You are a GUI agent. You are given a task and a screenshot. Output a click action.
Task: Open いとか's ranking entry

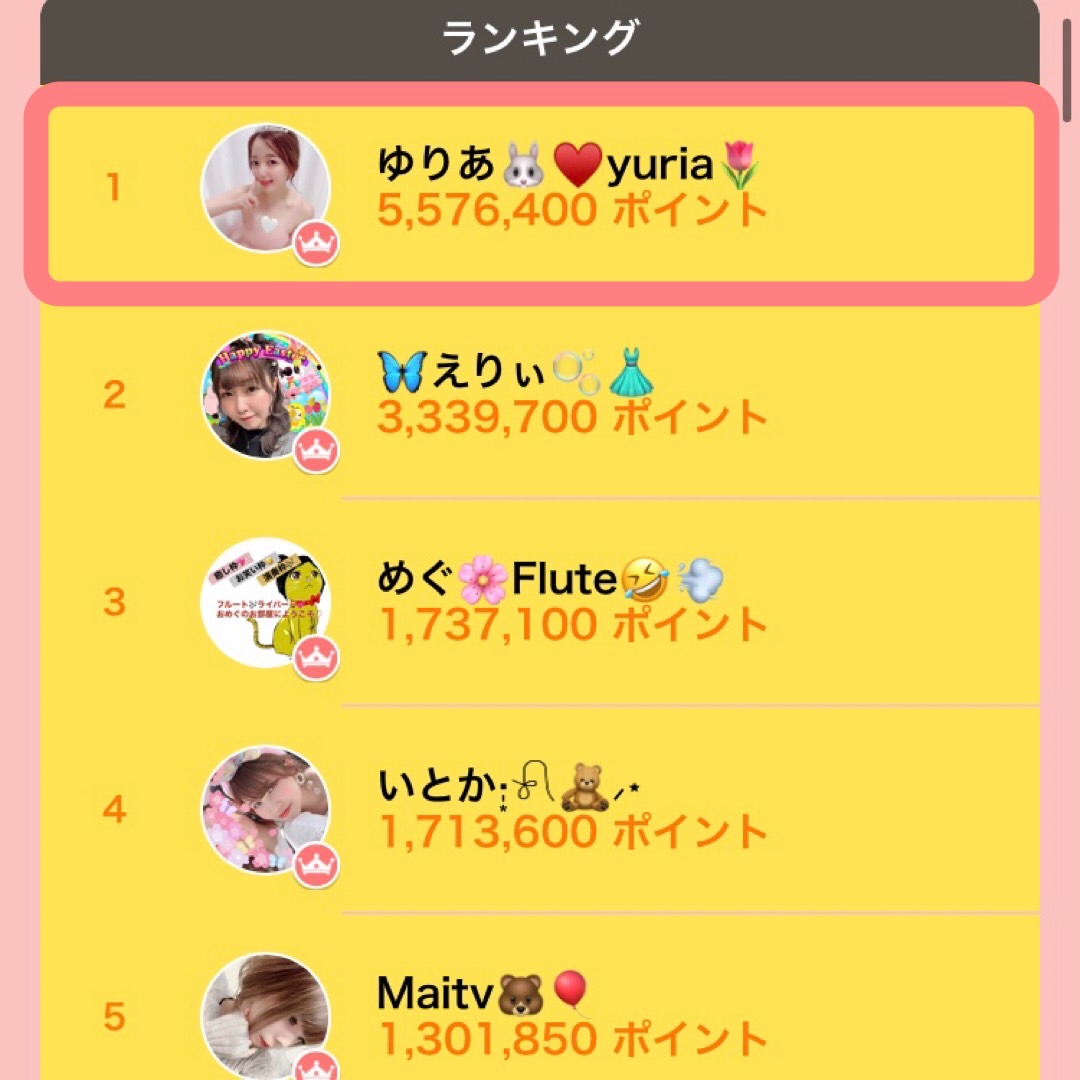[x=540, y=810]
